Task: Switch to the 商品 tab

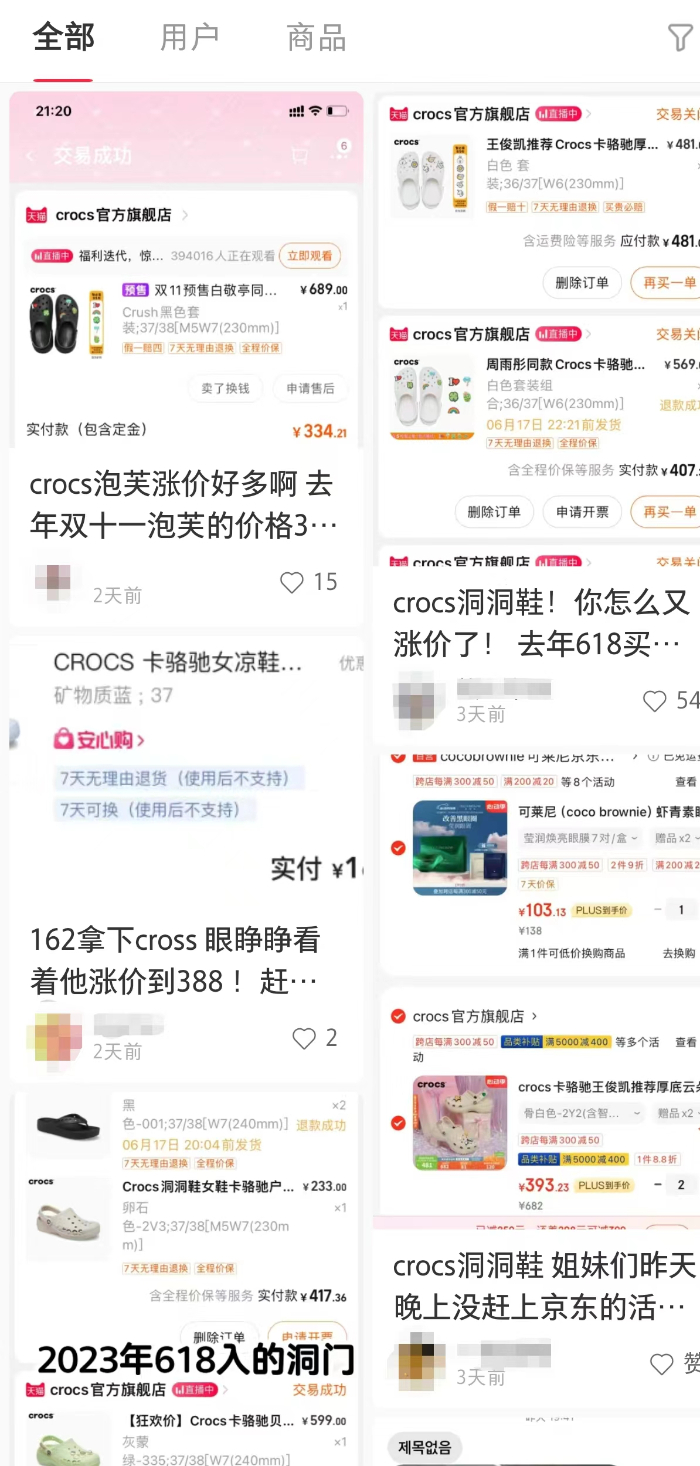Action: [316, 38]
